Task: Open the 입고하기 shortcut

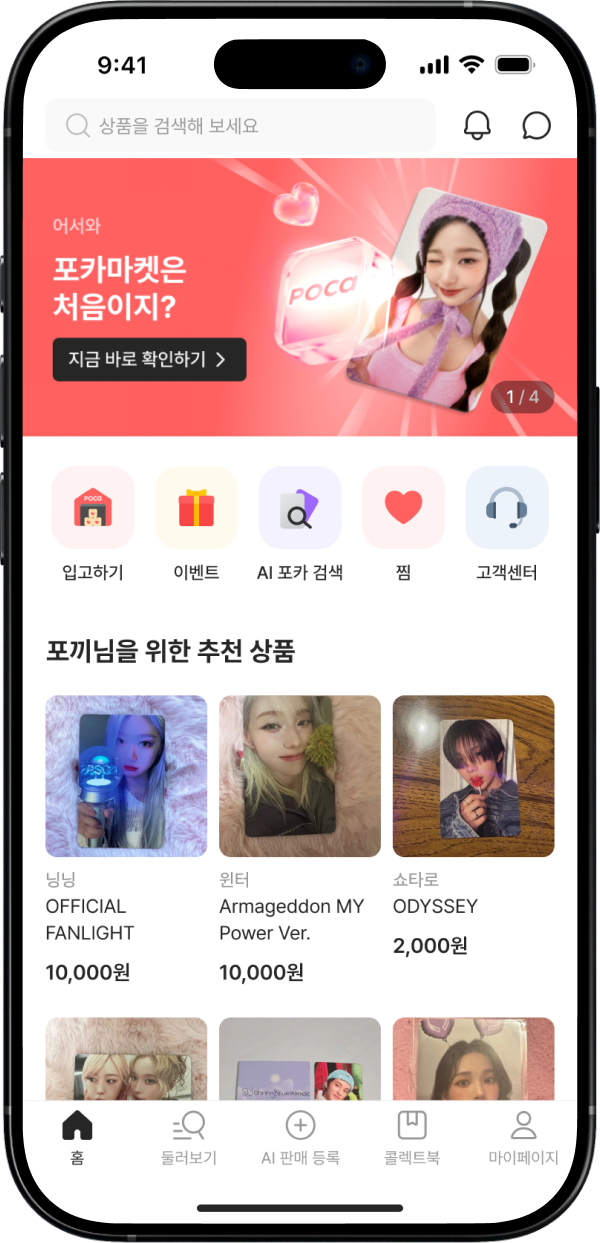Action: click(x=92, y=509)
